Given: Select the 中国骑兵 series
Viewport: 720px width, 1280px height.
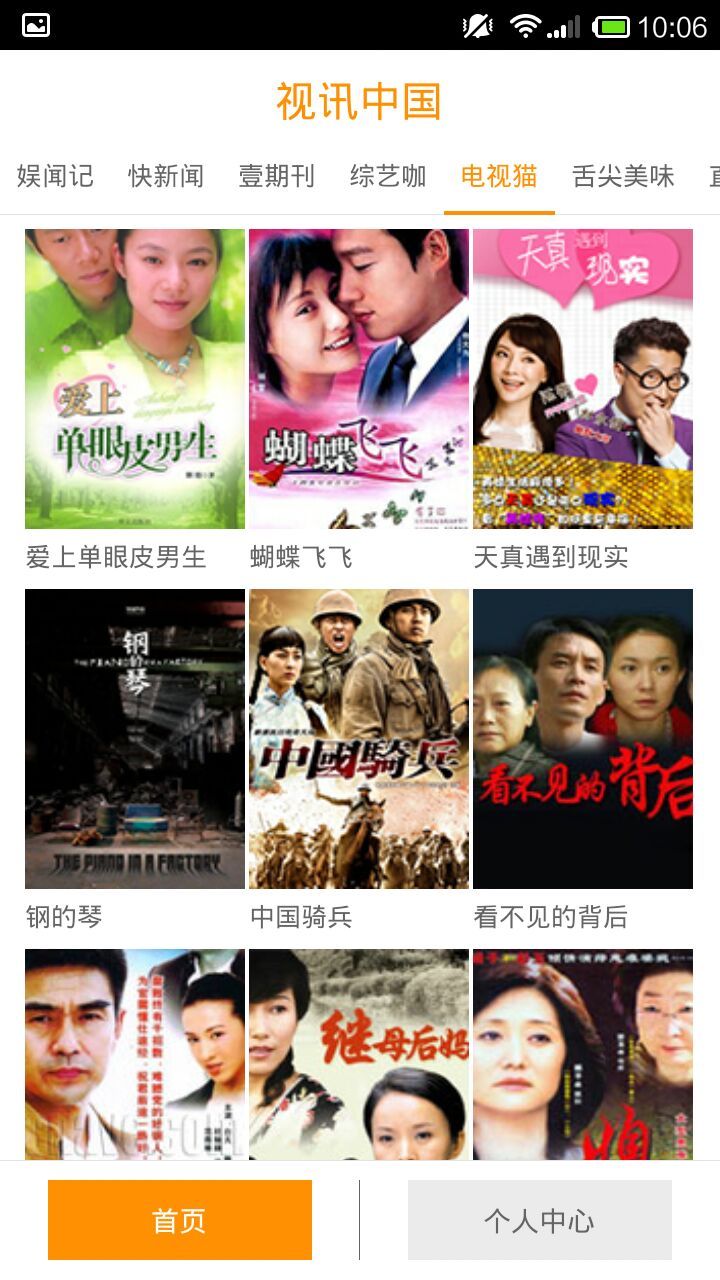Looking at the screenshot, I should (359, 739).
